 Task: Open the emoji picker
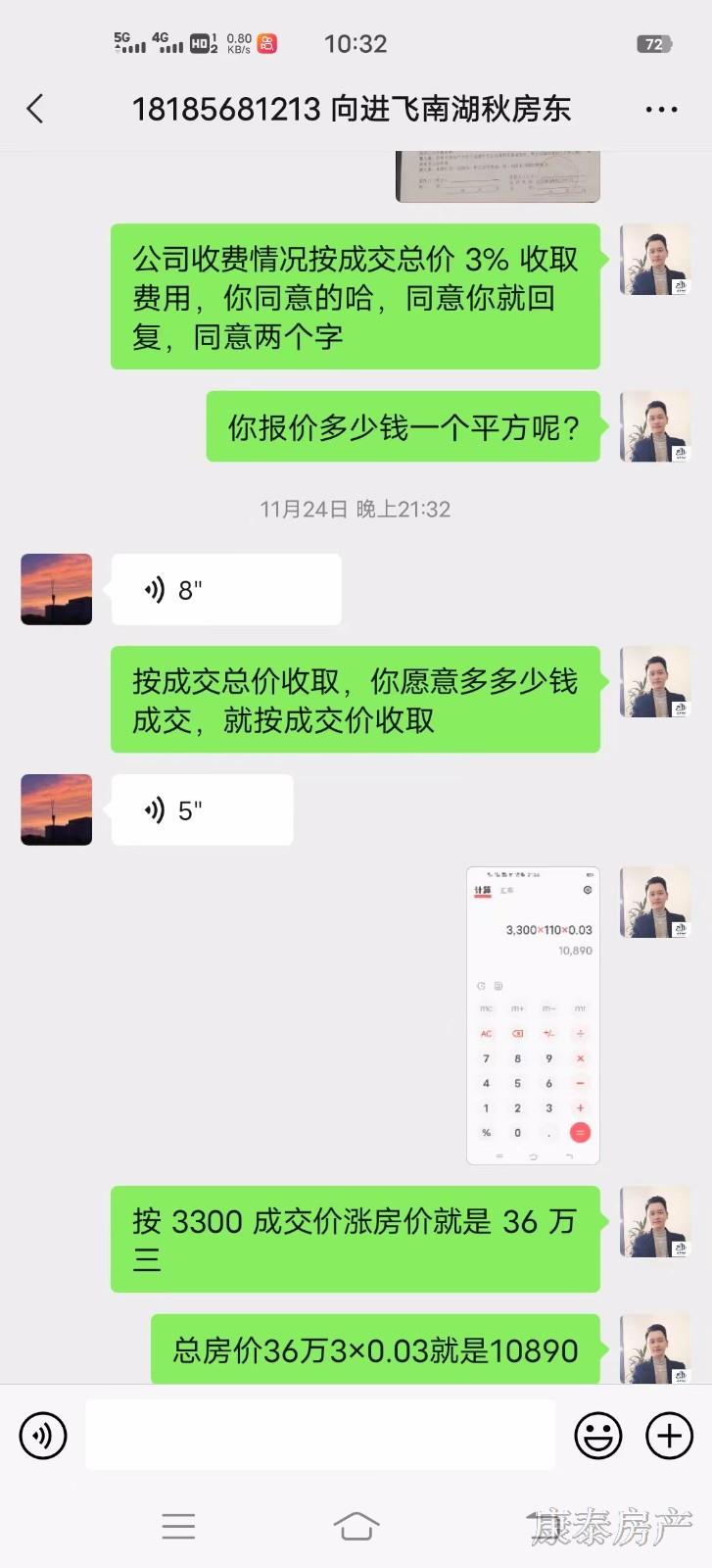coord(597,1436)
